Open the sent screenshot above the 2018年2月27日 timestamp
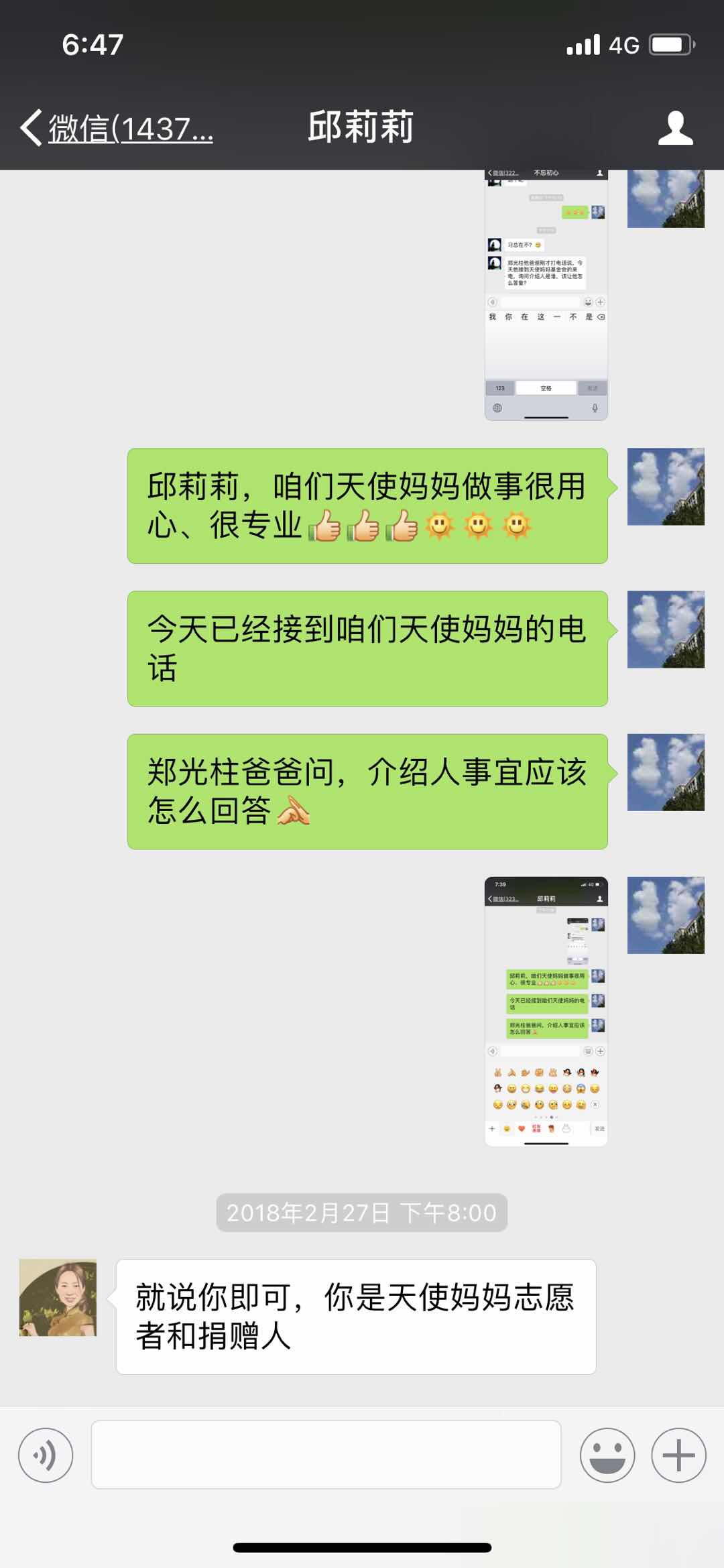This screenshot has height=1568, width=724. pyautogui.click(x=546, y=1011)
